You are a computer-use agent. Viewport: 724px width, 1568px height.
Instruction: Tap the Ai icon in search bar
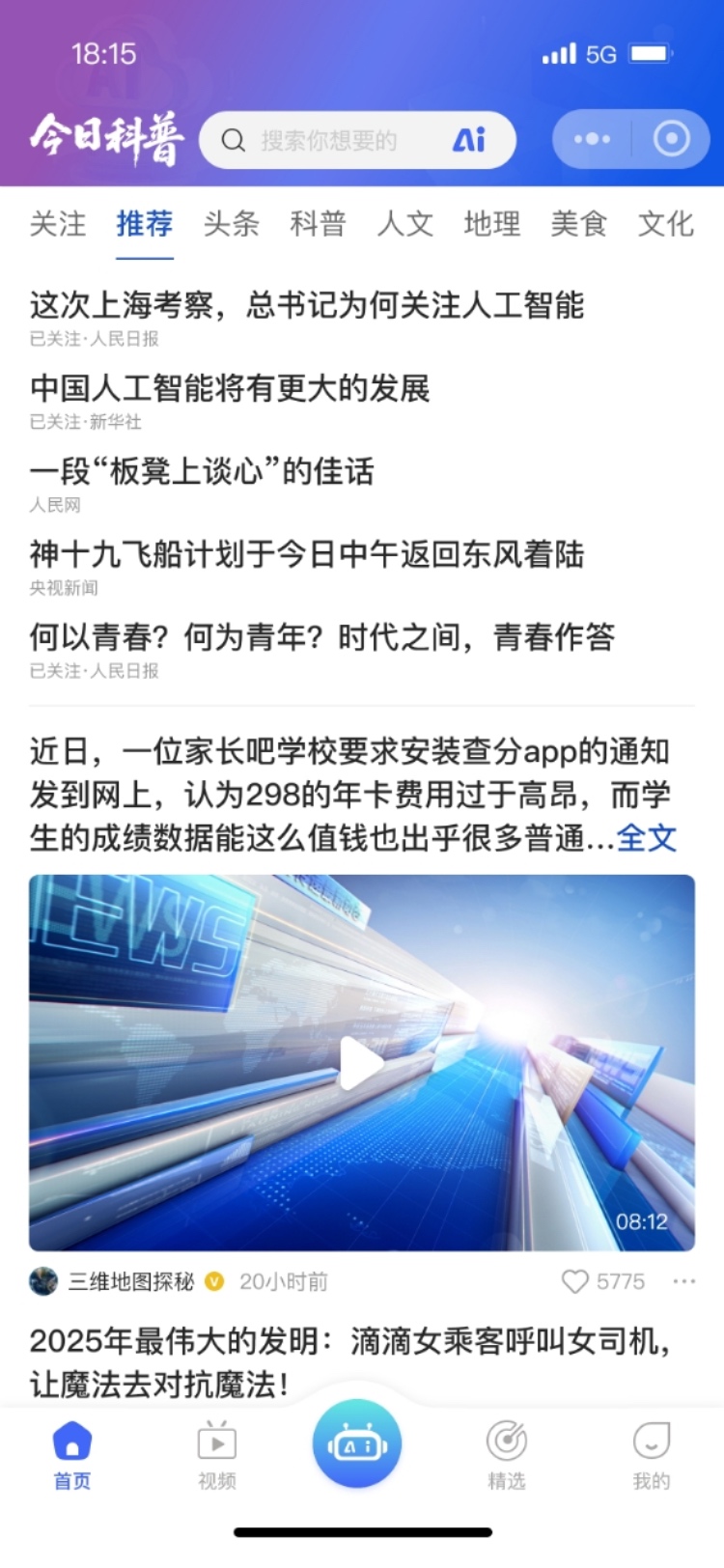tap(469, 141)
